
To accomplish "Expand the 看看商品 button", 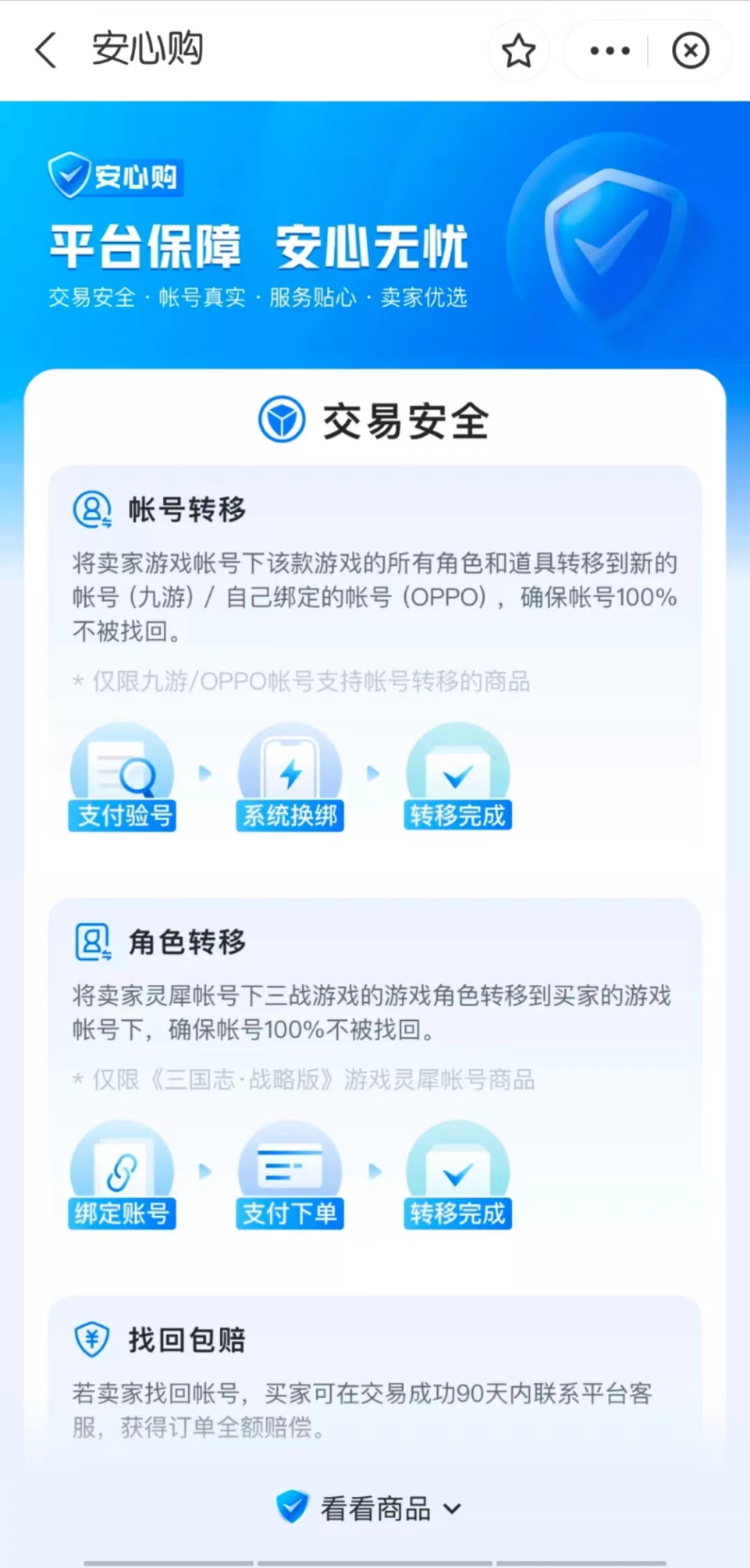I will (374, 1508).
